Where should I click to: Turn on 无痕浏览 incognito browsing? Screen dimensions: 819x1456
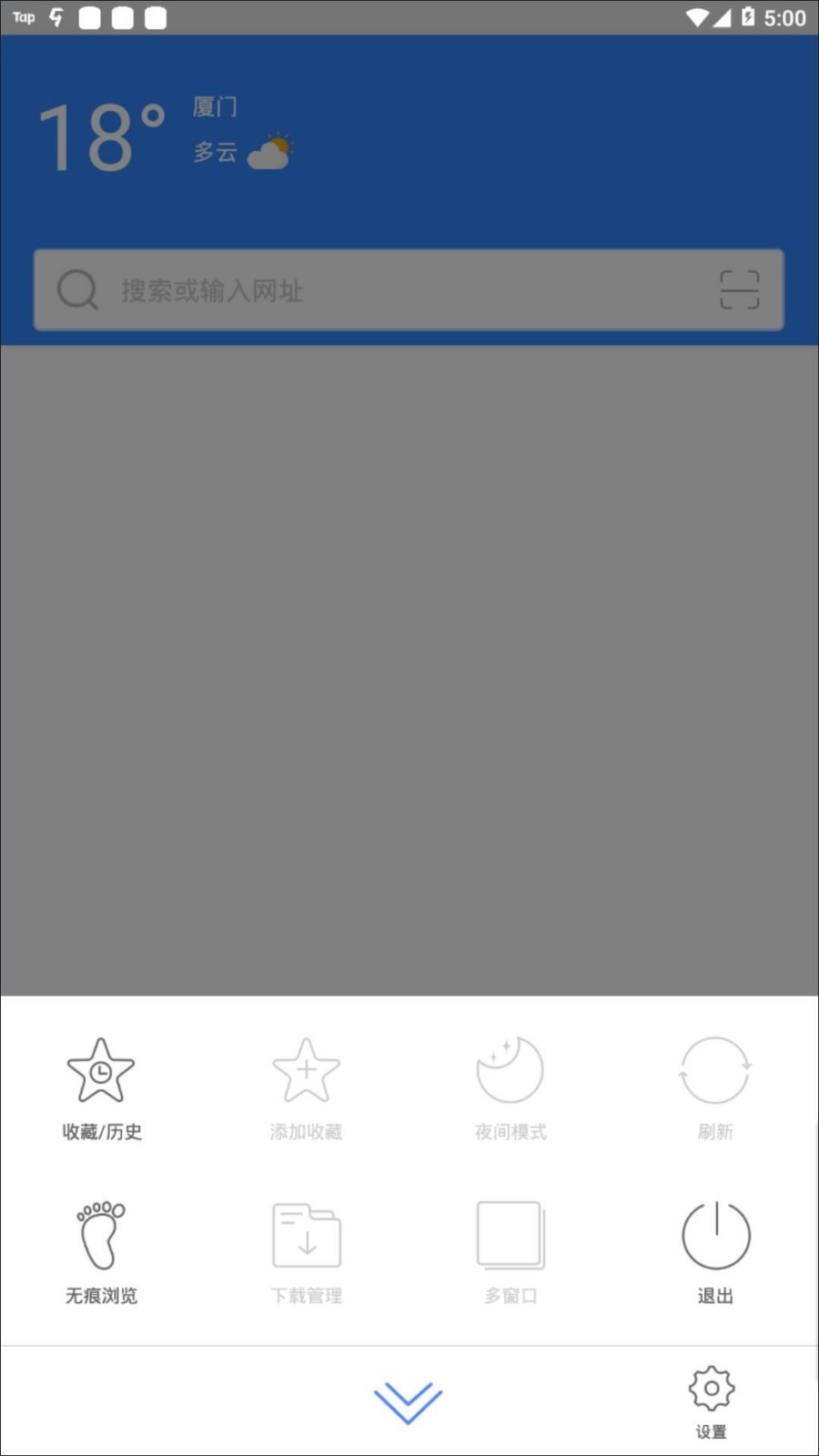[101, 1251]
